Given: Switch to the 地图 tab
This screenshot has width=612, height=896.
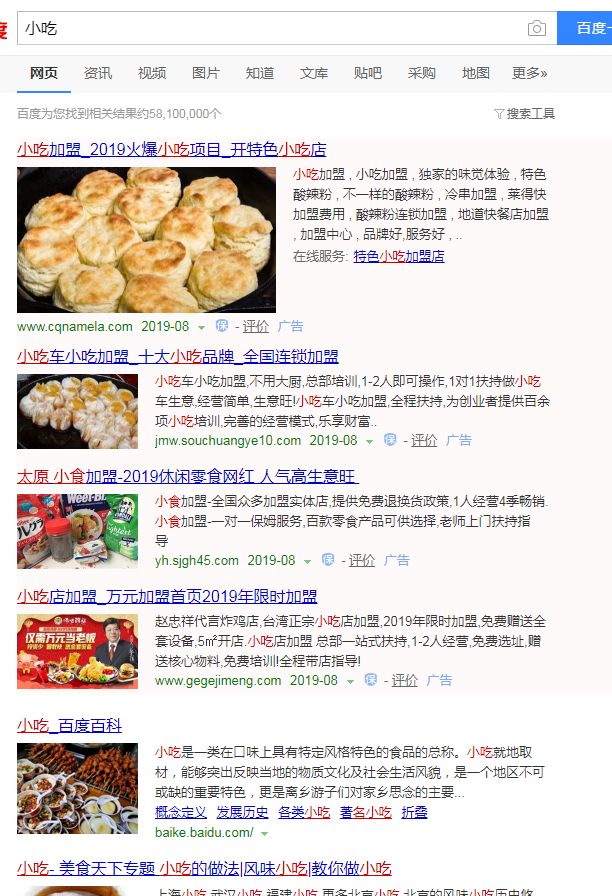Looking at the screenshot, I should pos(476,73).
